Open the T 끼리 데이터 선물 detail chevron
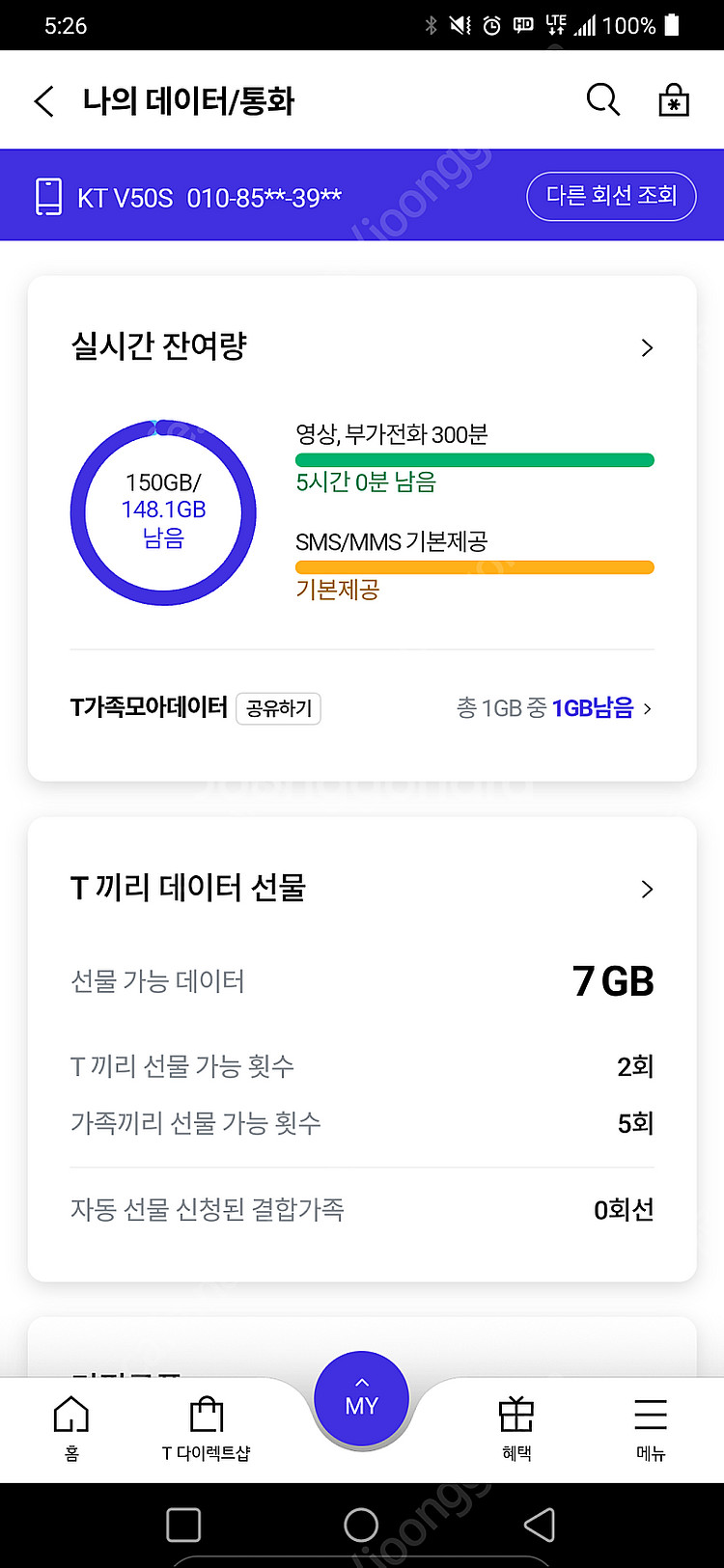 647,889
